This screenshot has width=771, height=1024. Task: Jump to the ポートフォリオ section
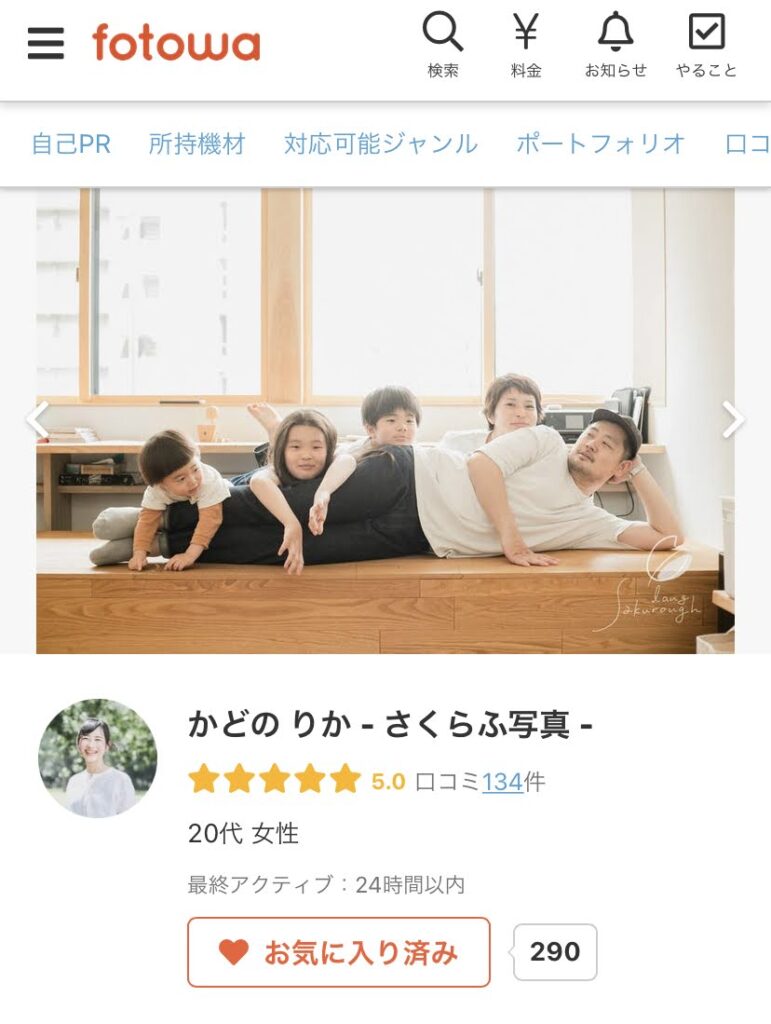pos(600,144)
